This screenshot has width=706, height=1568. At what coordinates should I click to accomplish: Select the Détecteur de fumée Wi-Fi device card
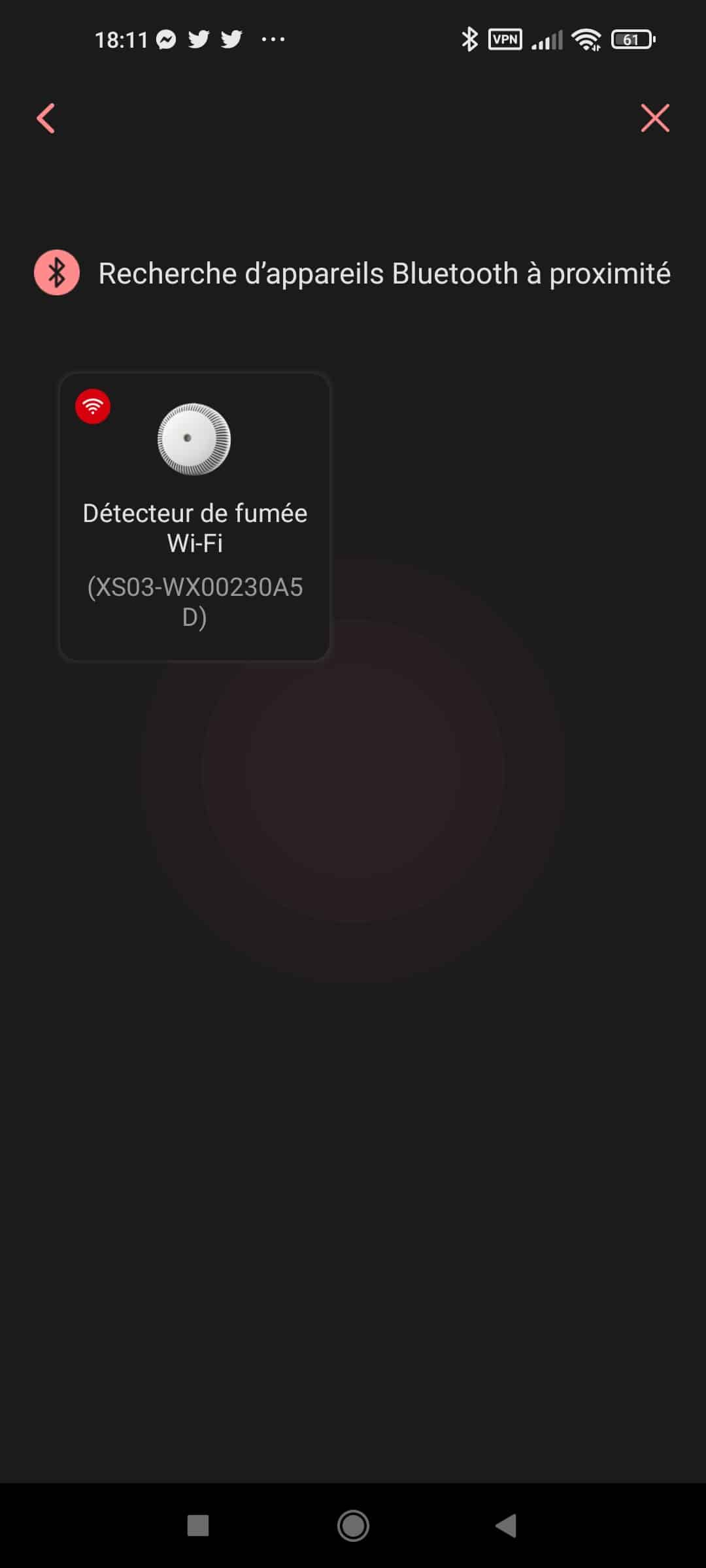pyautogui.click(x=194, y=517)
